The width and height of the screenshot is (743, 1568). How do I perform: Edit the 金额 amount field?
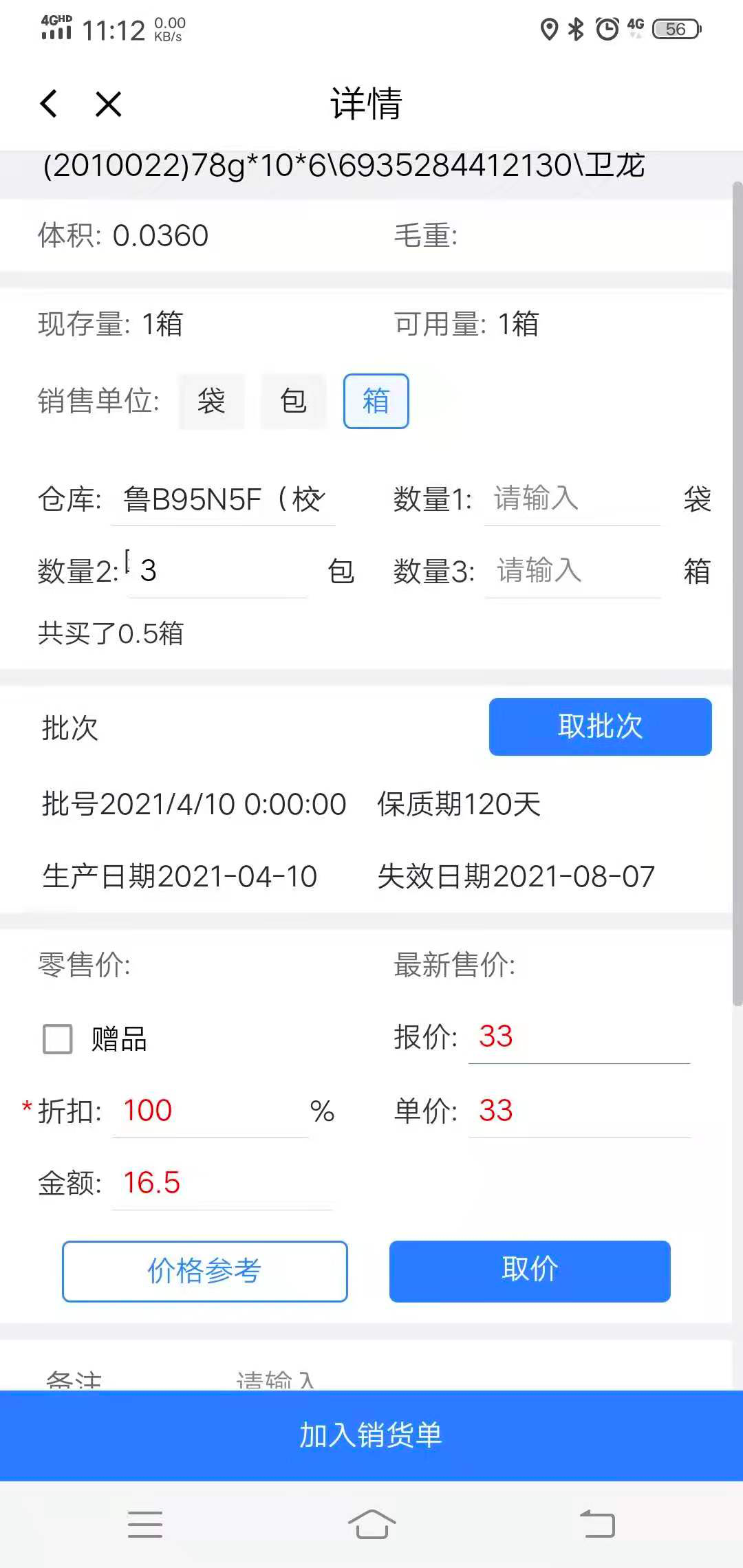222,1184
